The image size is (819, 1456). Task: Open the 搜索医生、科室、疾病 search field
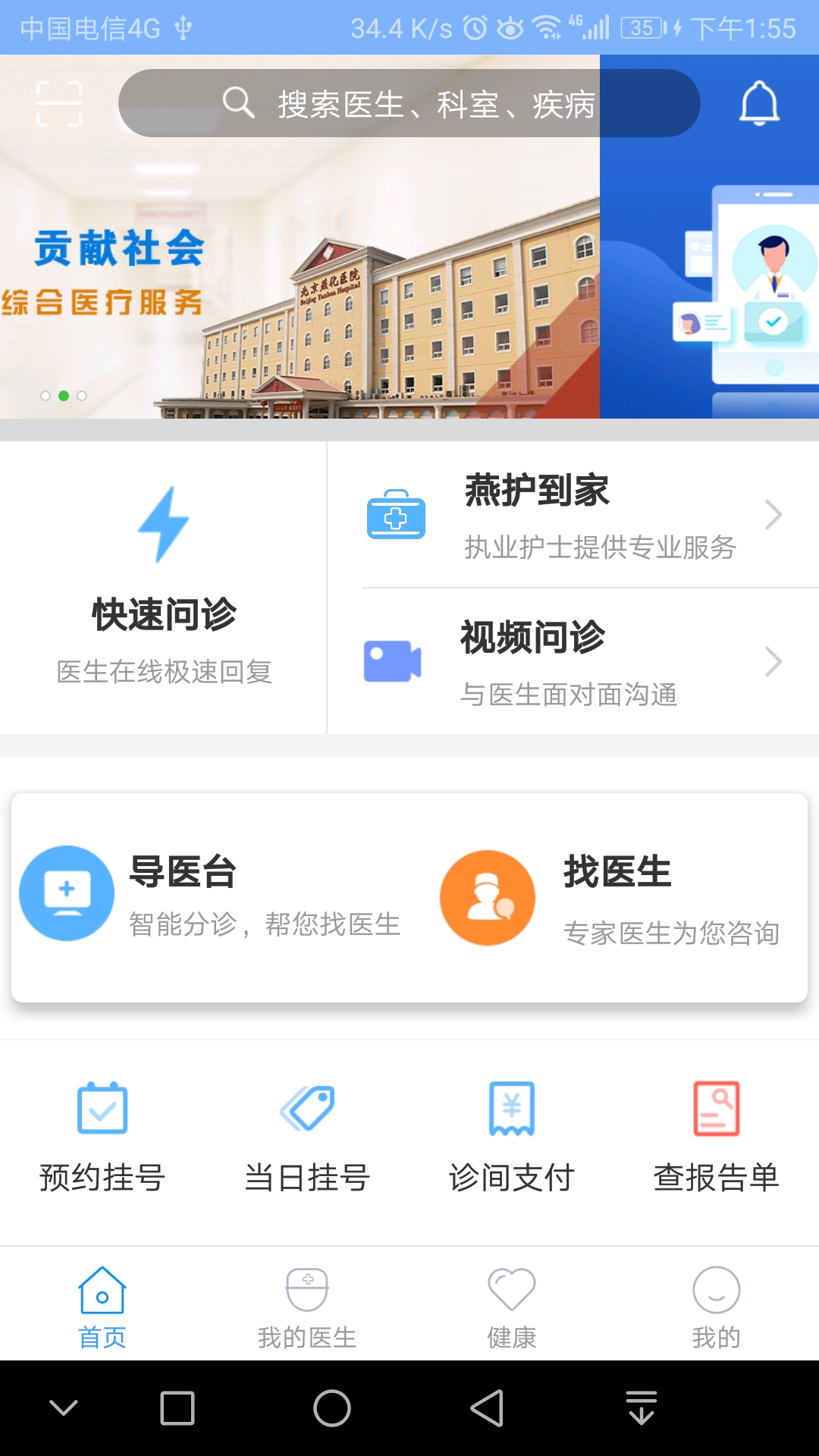tap(409, 103)
